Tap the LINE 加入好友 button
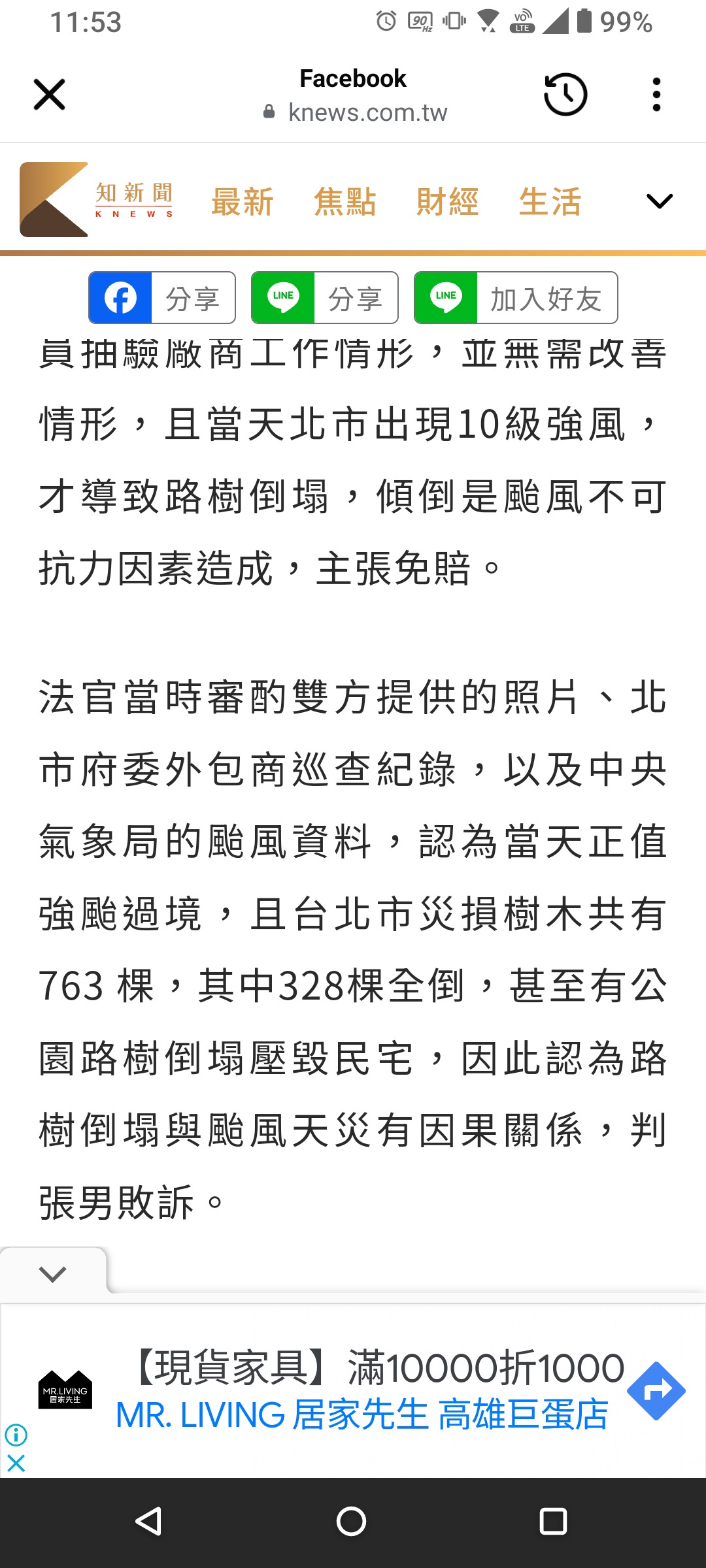This screenshot has width=706, height=1568. tap(516, 298)
